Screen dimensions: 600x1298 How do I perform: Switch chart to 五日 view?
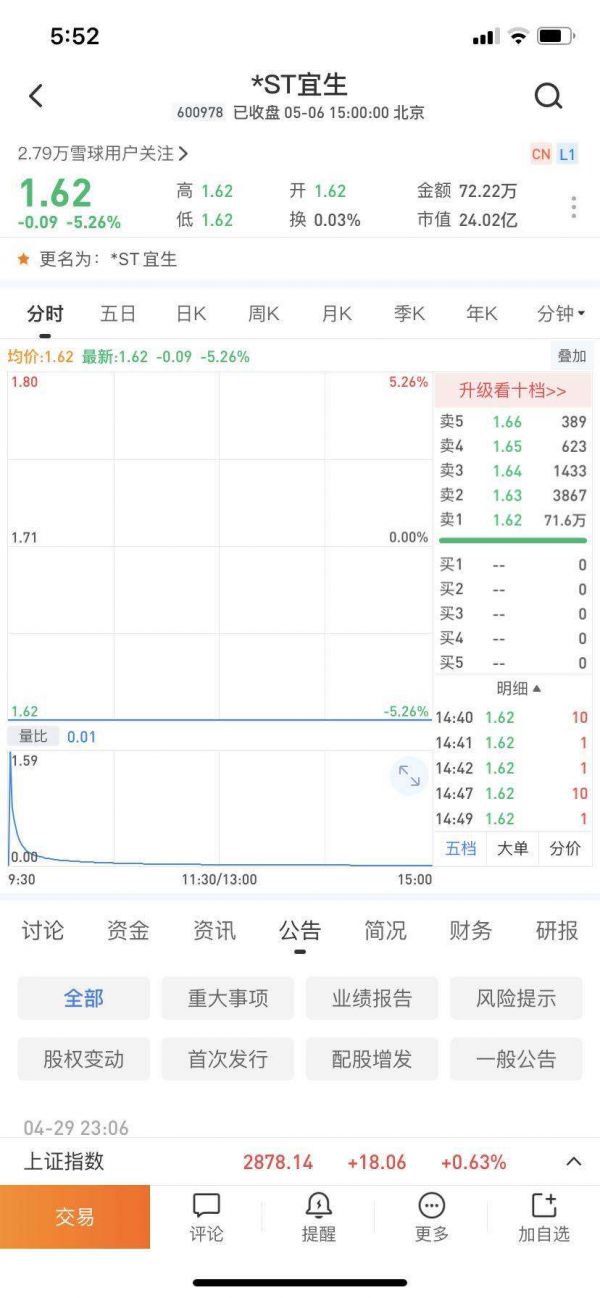click(118, 314)
